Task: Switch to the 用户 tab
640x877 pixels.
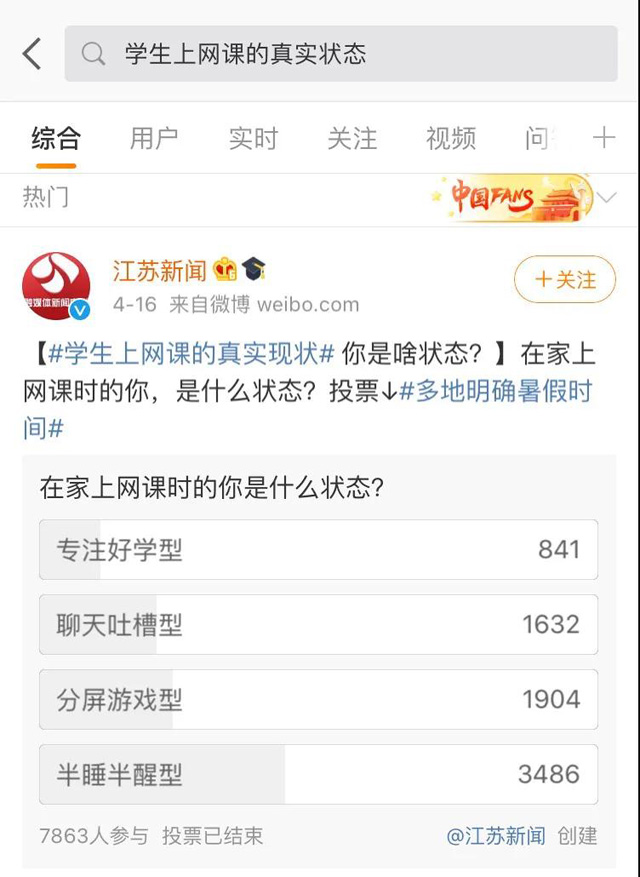Action: click(153, 139)
